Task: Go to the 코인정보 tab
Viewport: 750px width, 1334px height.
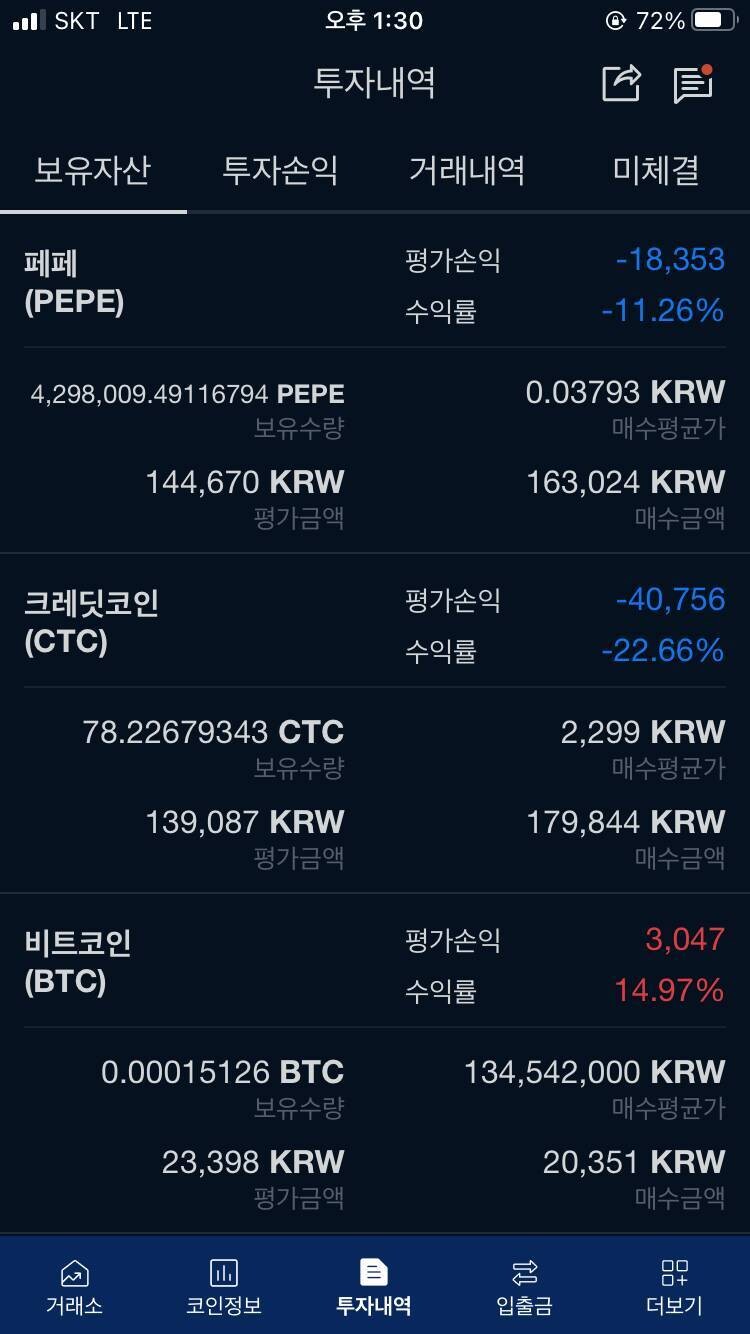Action: pyautogui.click(x=224, y=1286)
